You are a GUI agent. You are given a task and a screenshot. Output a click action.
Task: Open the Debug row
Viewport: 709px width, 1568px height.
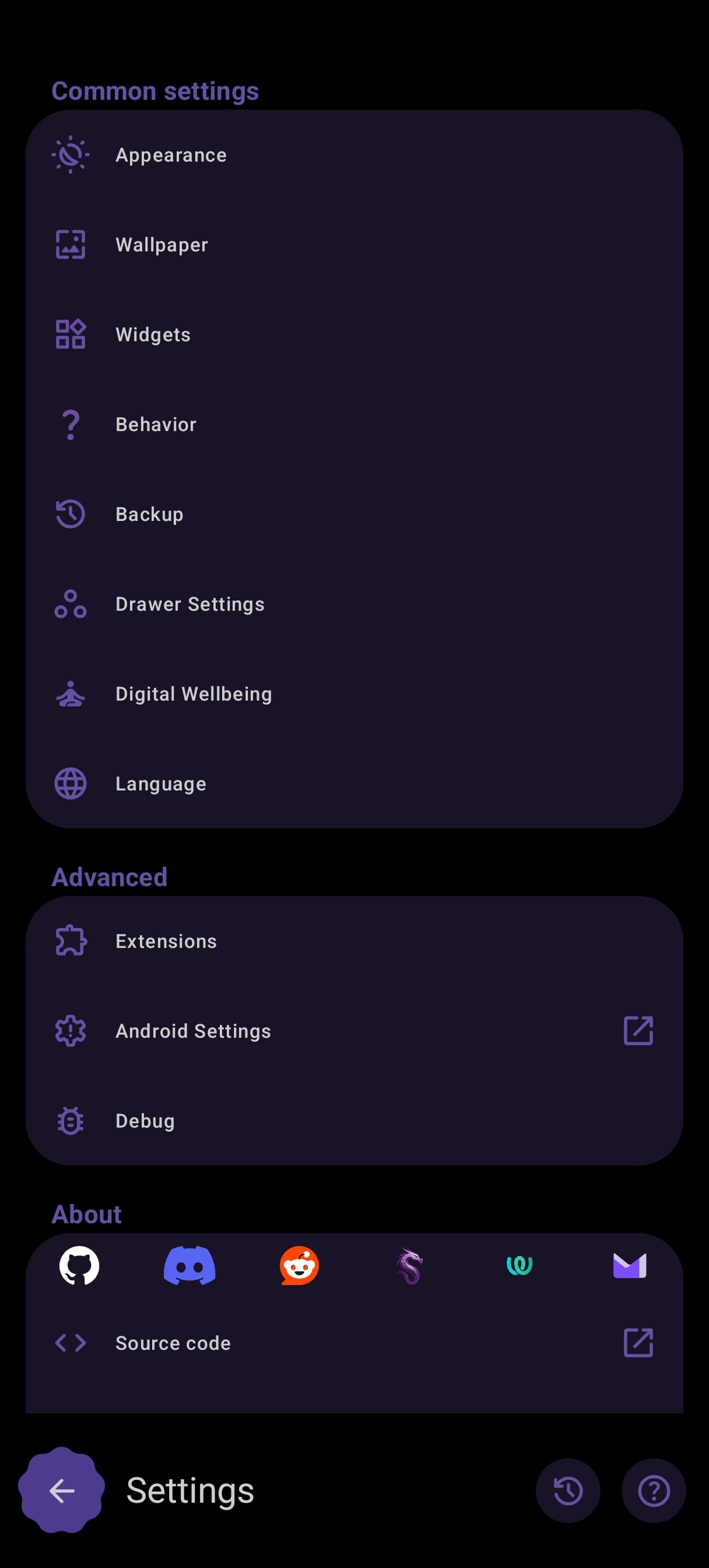coord(354,1121)
